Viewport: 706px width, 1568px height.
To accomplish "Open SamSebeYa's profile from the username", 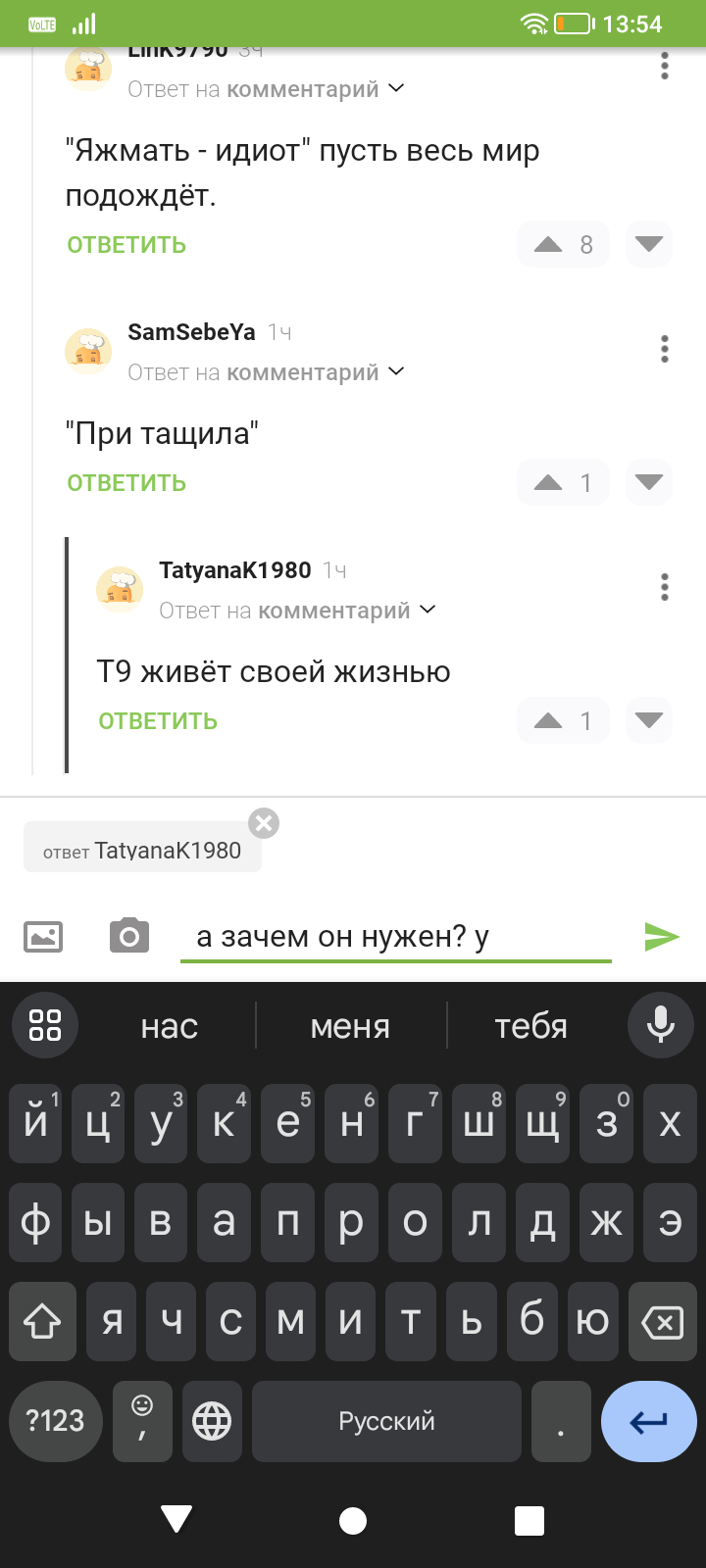I will click(191, 332).
